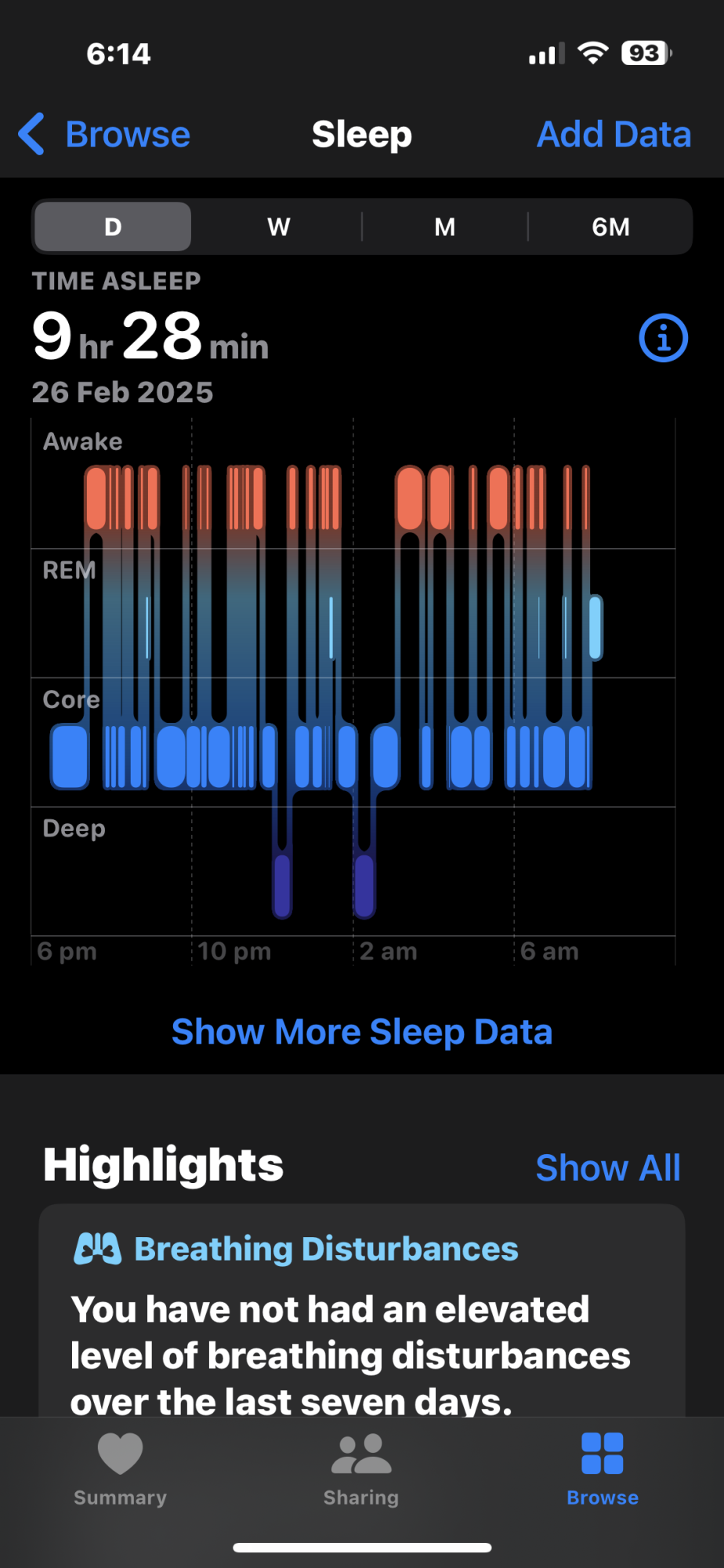The height and width of the screenshot is (1568, 724).
Task: Switch to the M monthly view
Action: [445, 227]
